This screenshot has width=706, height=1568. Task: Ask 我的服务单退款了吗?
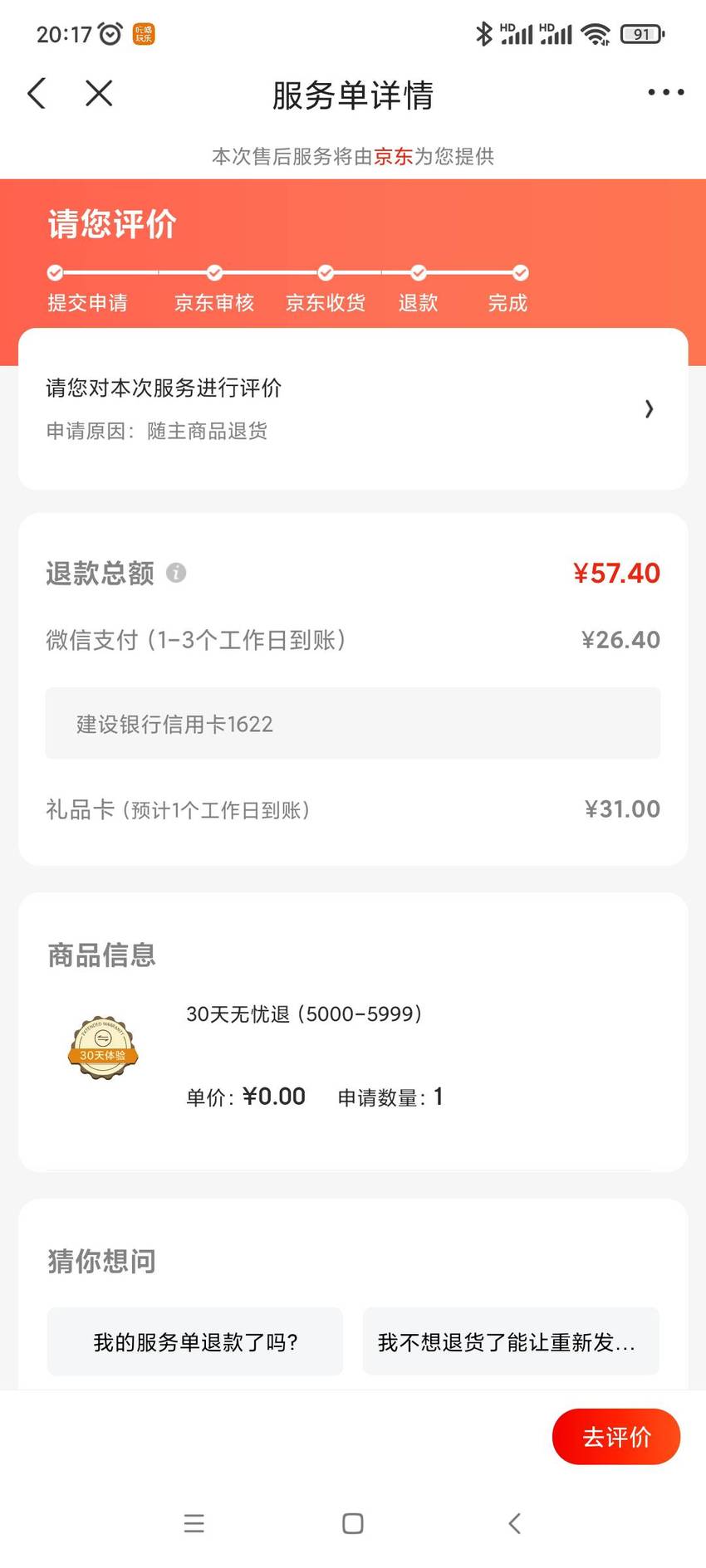click(x=195, y=1342)
